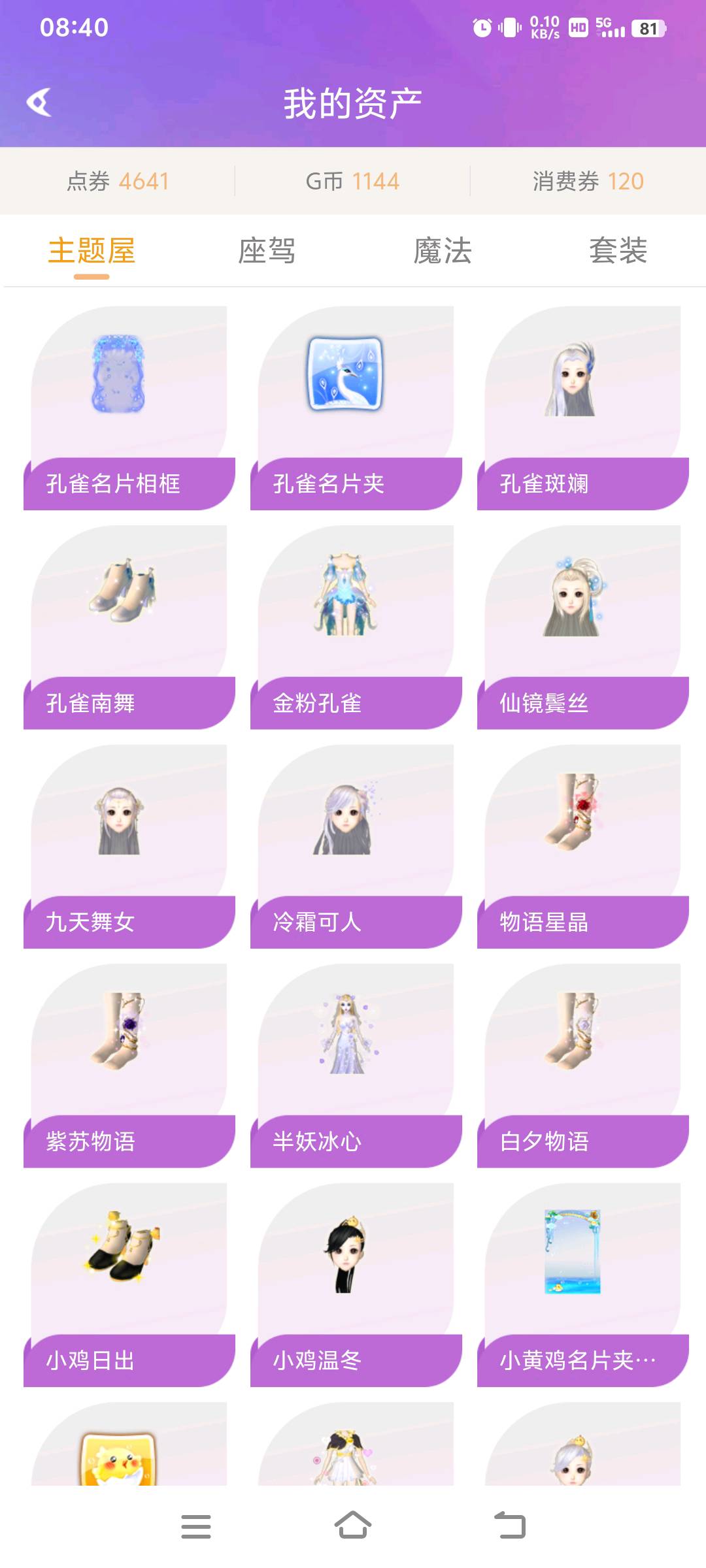Select the 冷霜可人 hairstyle
706x1568 pixels.
click(356, 846)
